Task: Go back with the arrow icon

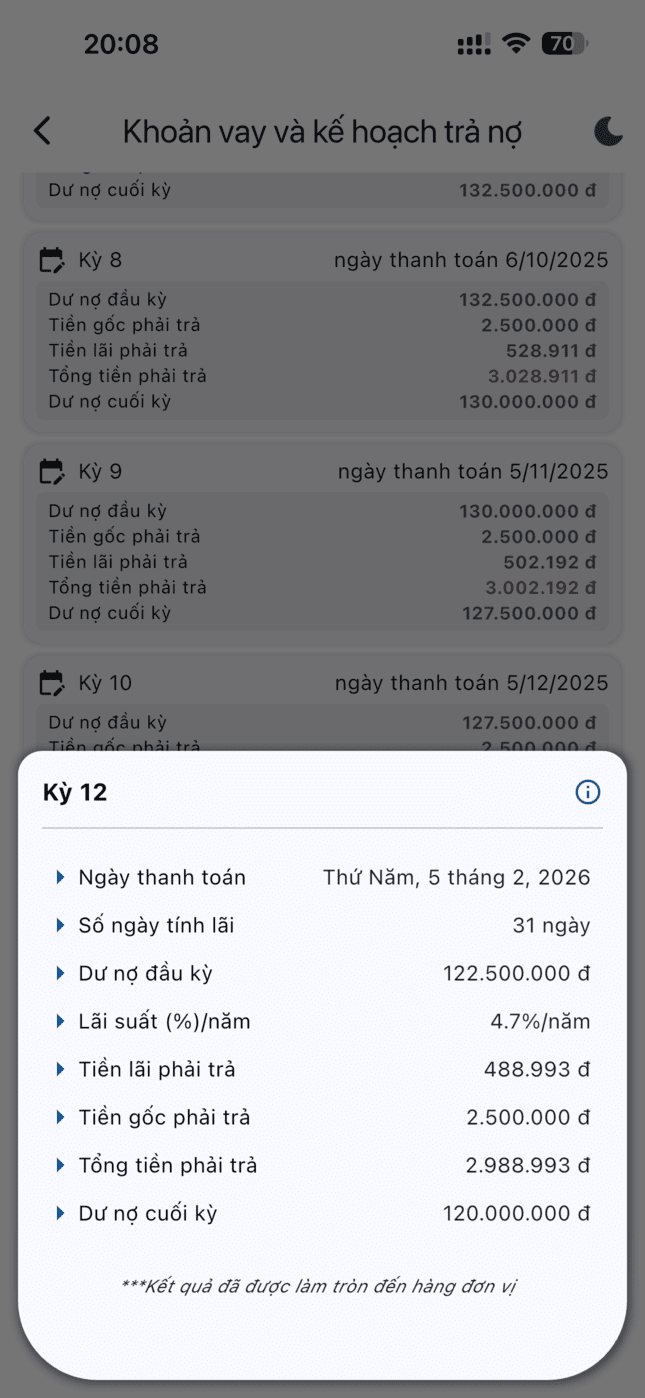Action: point(42,131)
